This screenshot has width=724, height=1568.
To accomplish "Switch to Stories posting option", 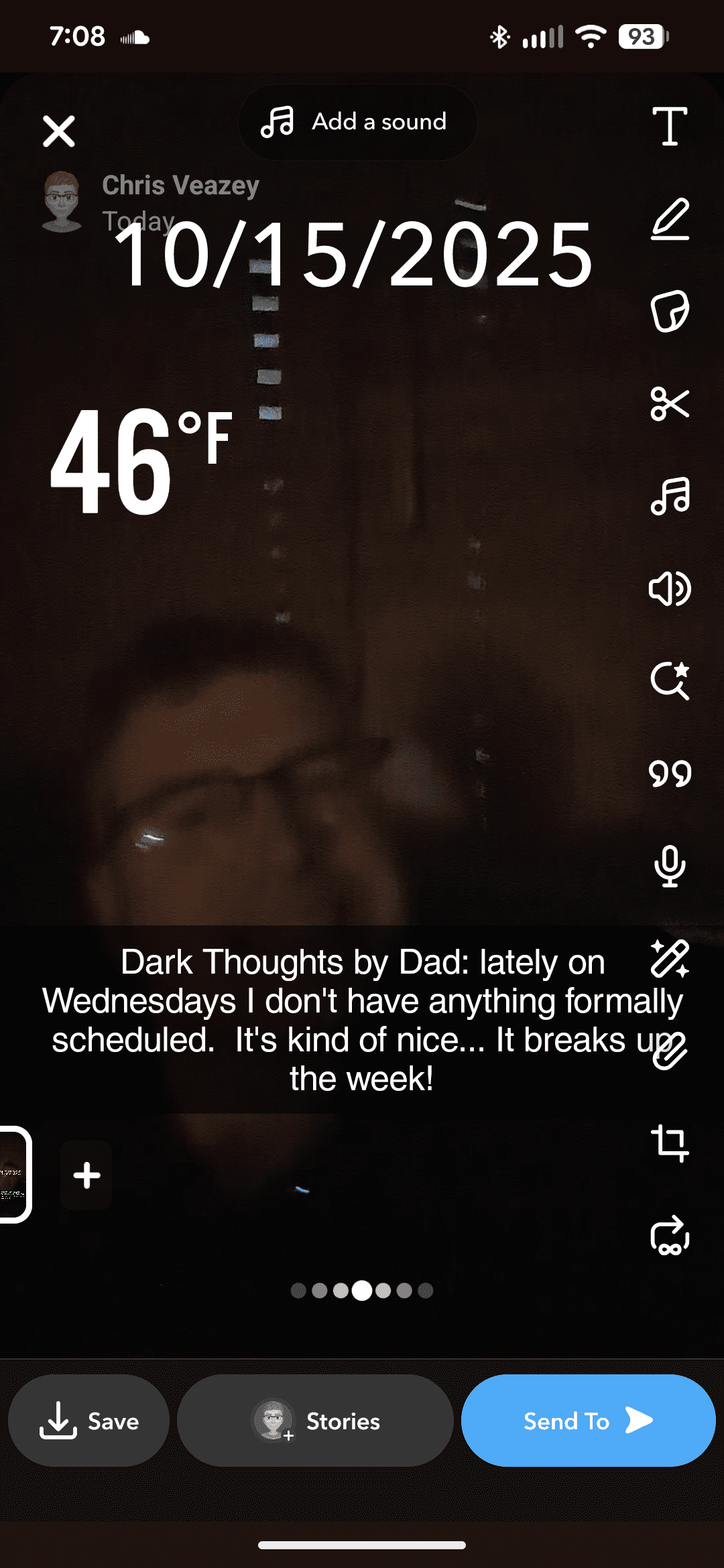I will pos(314,1421).
